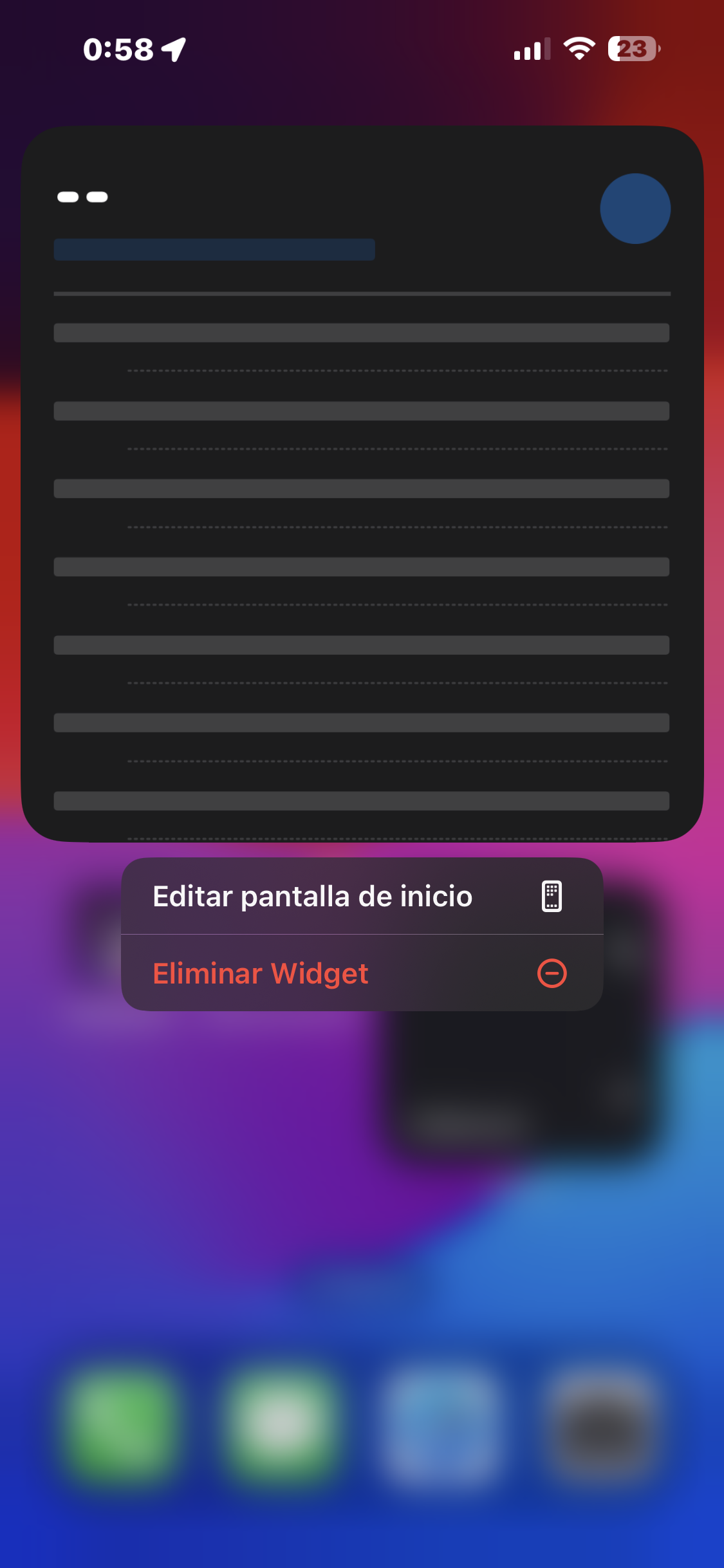The height and width of the screenshot is (1568, 724).
Task: Tap the phone icon beside "Editar pantalla de inicio"
Action: pyautogui.click(x=550, y=896)
